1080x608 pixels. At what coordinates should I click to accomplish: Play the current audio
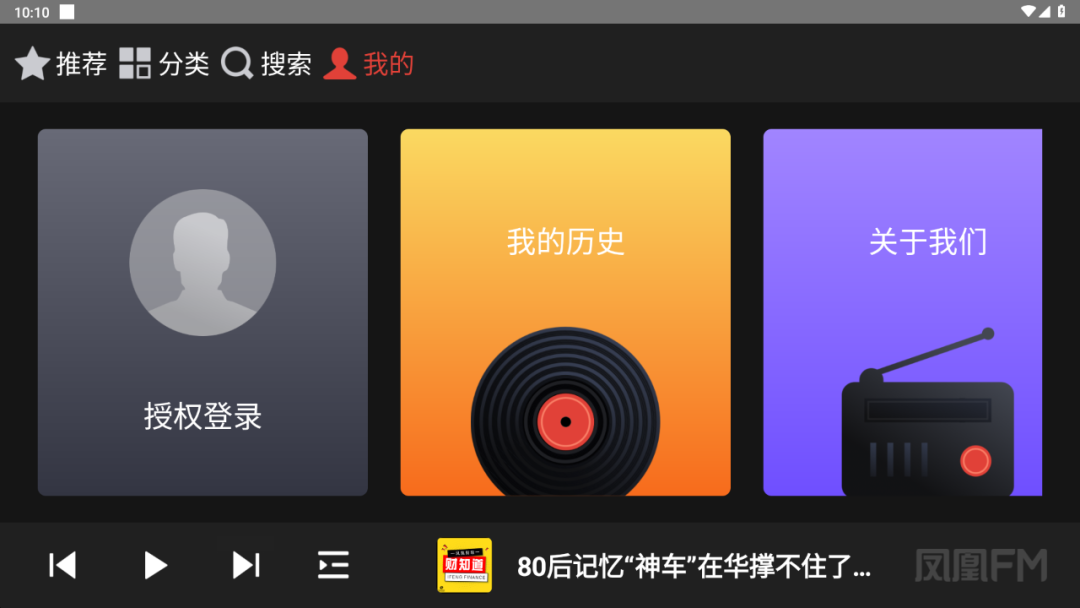(155, 565)
